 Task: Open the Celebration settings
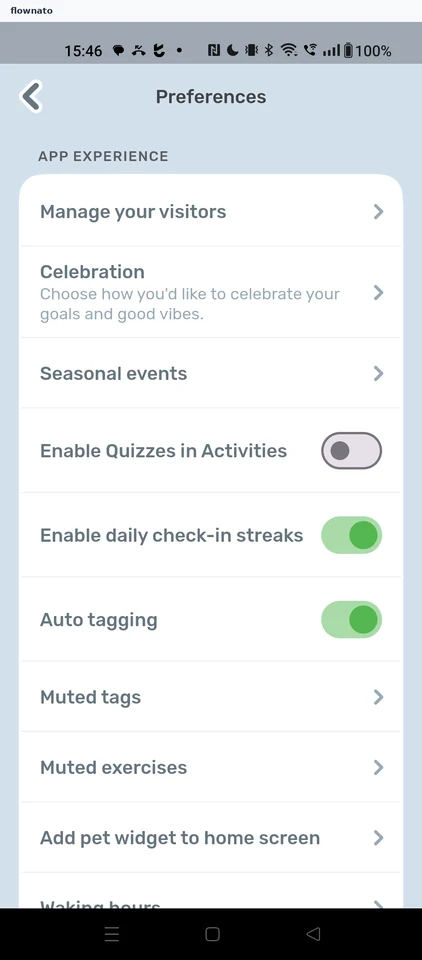[x=211, y=293]
